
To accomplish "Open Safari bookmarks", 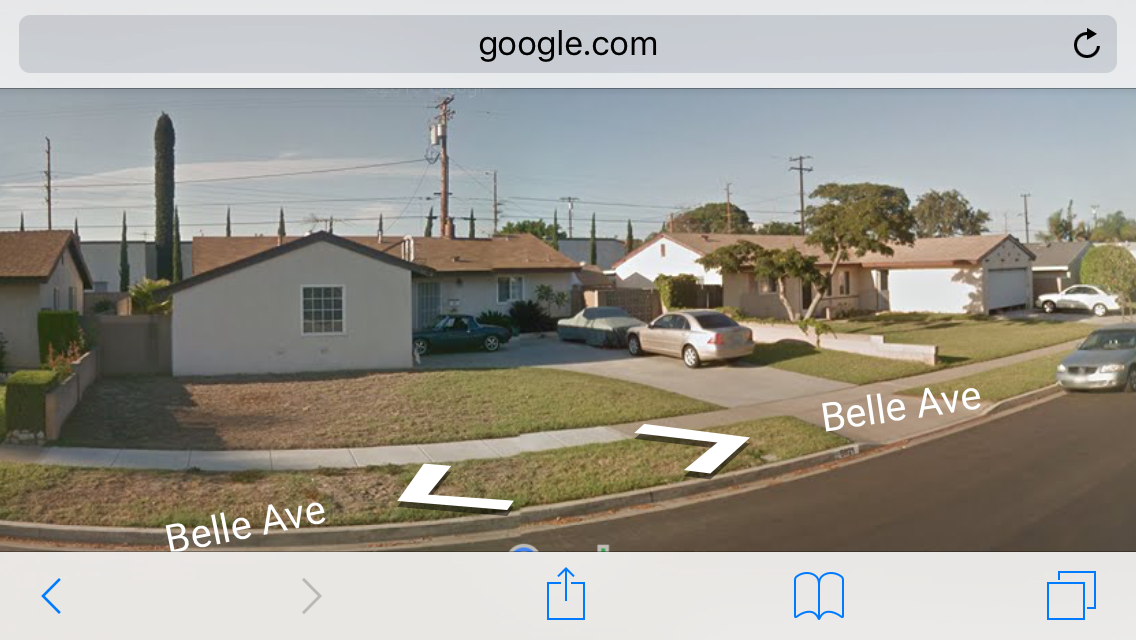I will tap(818, 596).
